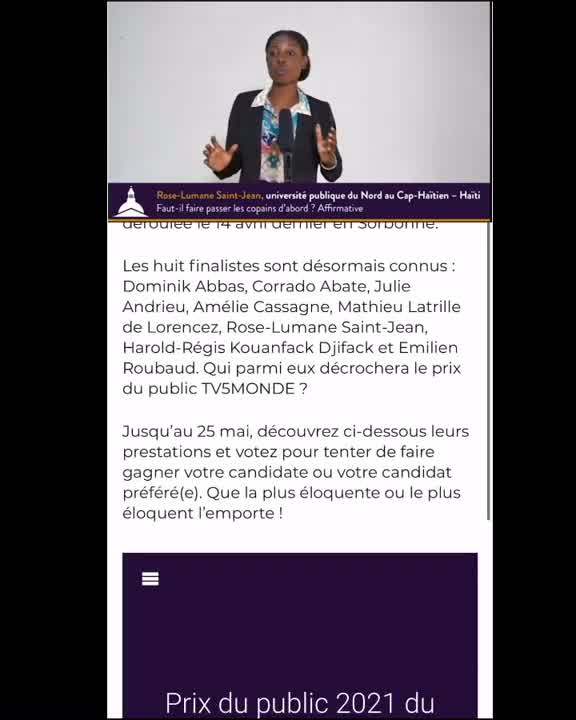The width and height of the screenshot is (576, 720).
Task: Open the hamburger menu in the purple poll widget
Action: 150,579
